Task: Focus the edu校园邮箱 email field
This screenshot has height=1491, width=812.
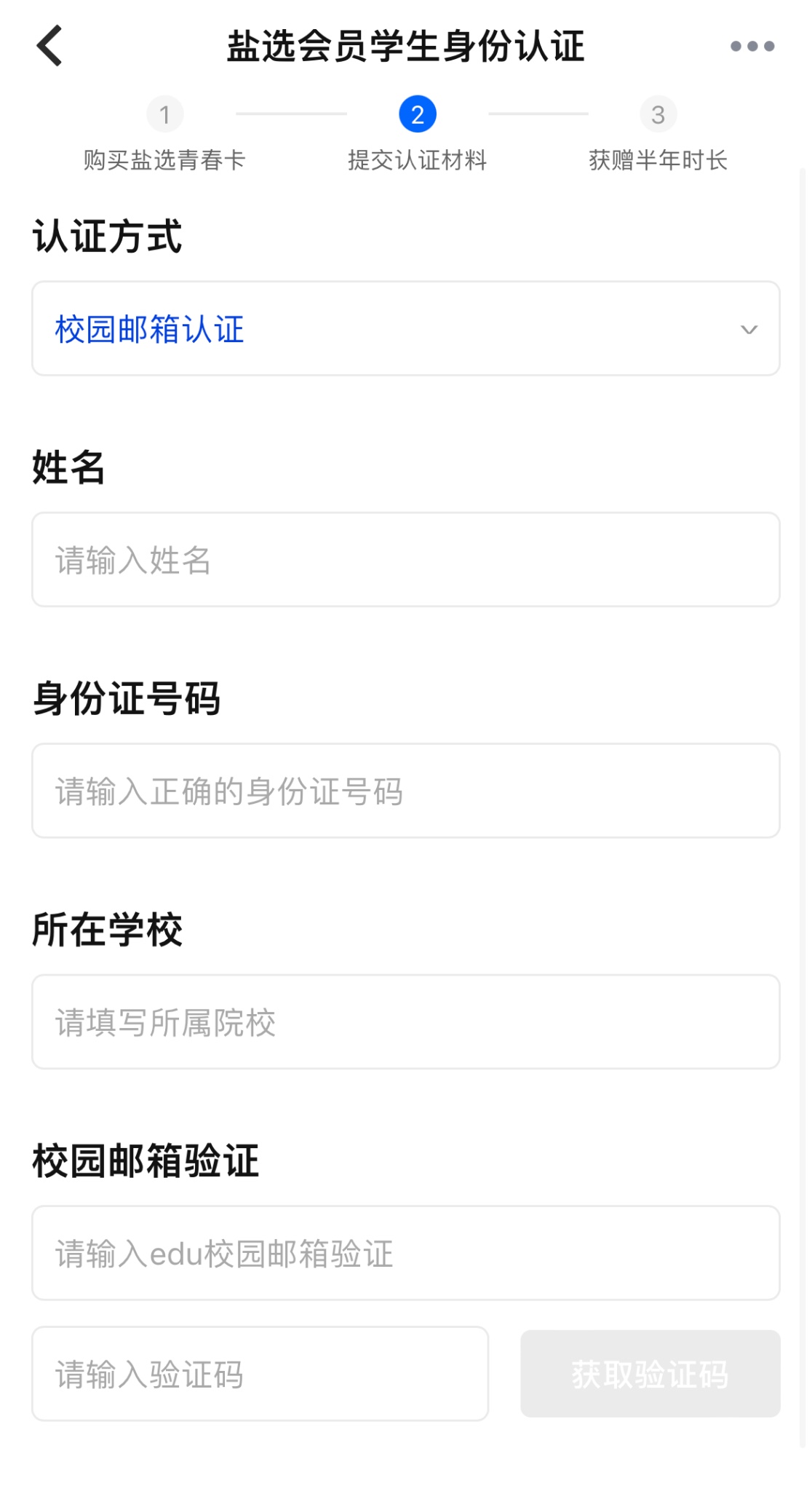Action: (406, 1253)
